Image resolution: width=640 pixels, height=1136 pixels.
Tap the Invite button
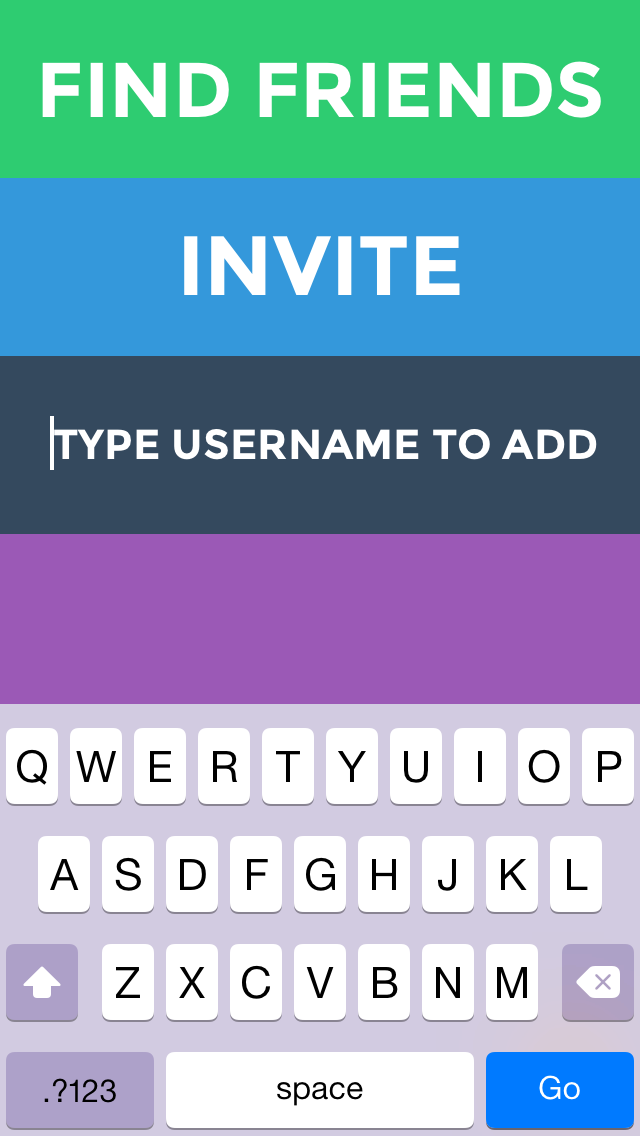click(x=320, y=267)
